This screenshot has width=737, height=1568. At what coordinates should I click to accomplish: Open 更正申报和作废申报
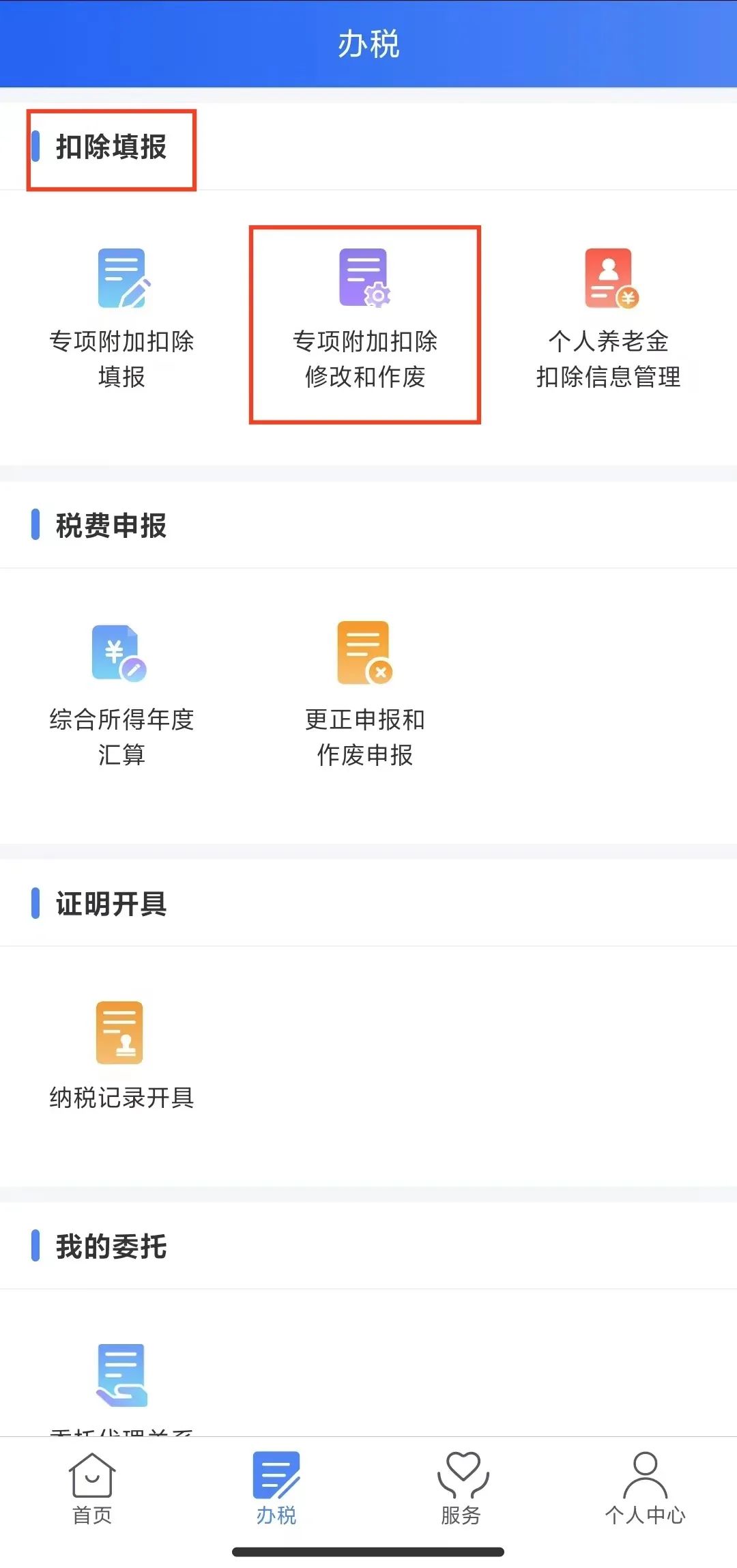365,694
